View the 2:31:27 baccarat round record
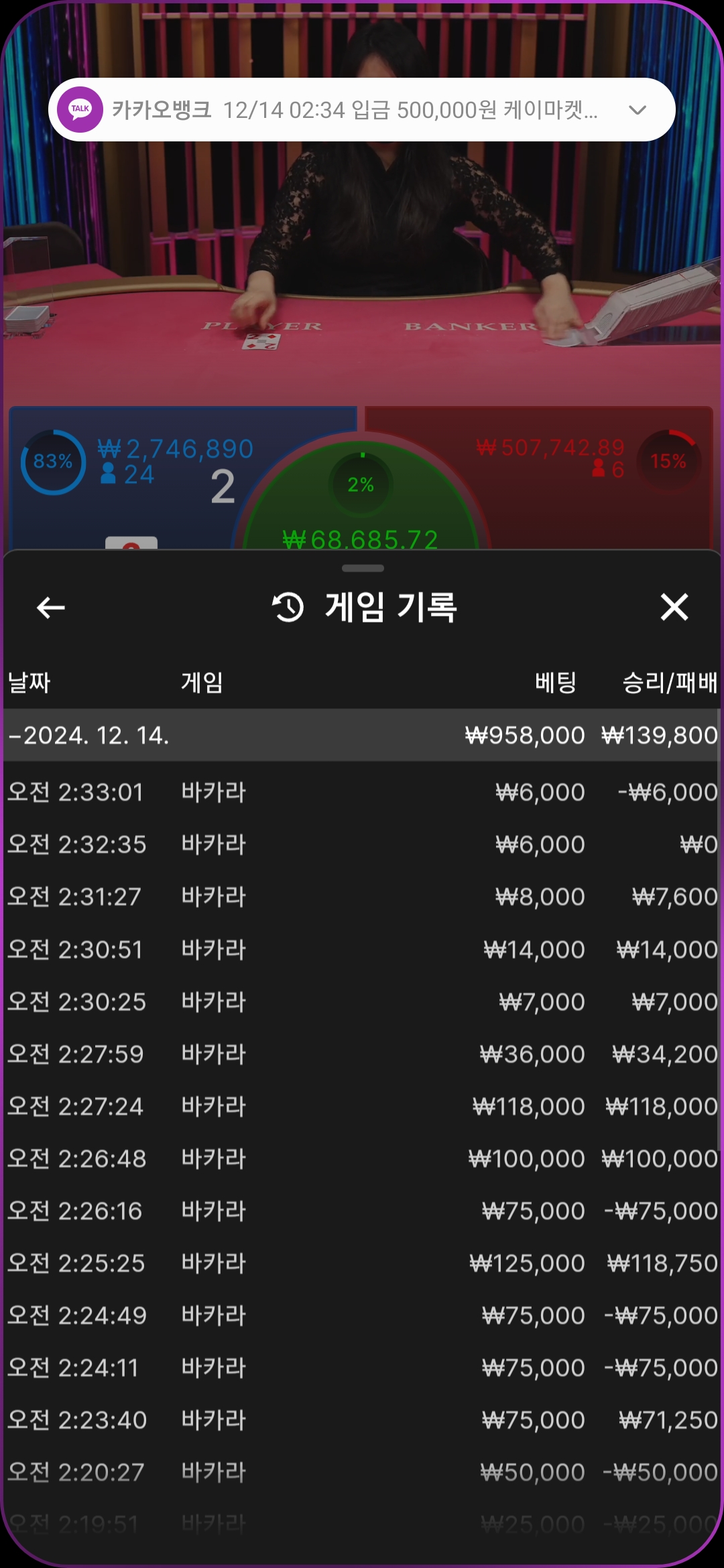Image resolution: width=724 pixels, height=1568 pixels. 362,897
